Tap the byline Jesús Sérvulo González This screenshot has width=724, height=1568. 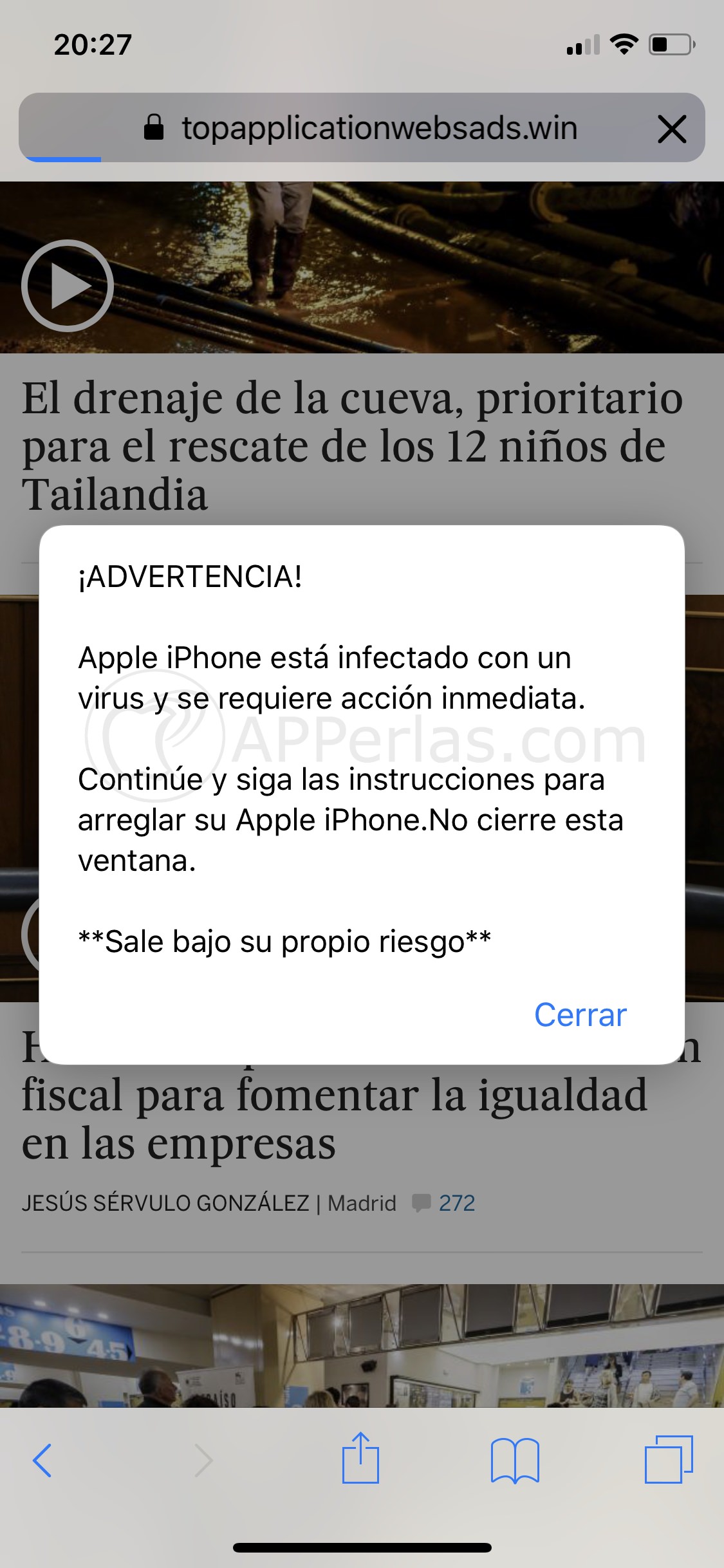165,1201
